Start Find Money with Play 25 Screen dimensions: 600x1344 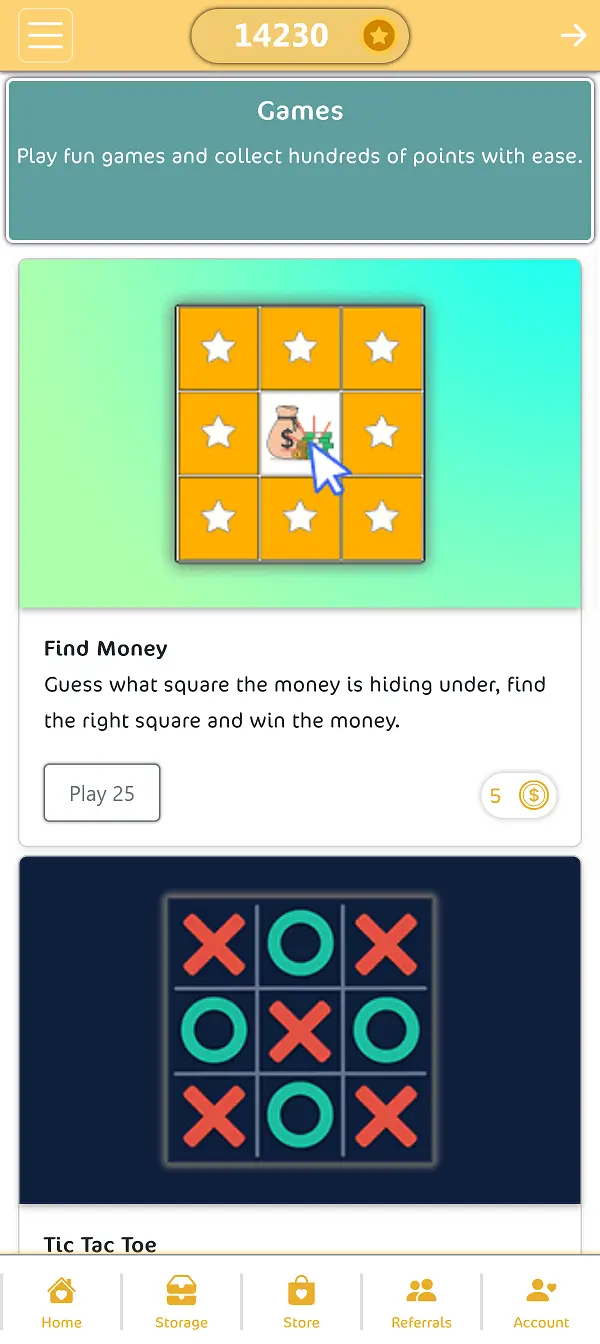pyautogui.click(x=102, y=793)
